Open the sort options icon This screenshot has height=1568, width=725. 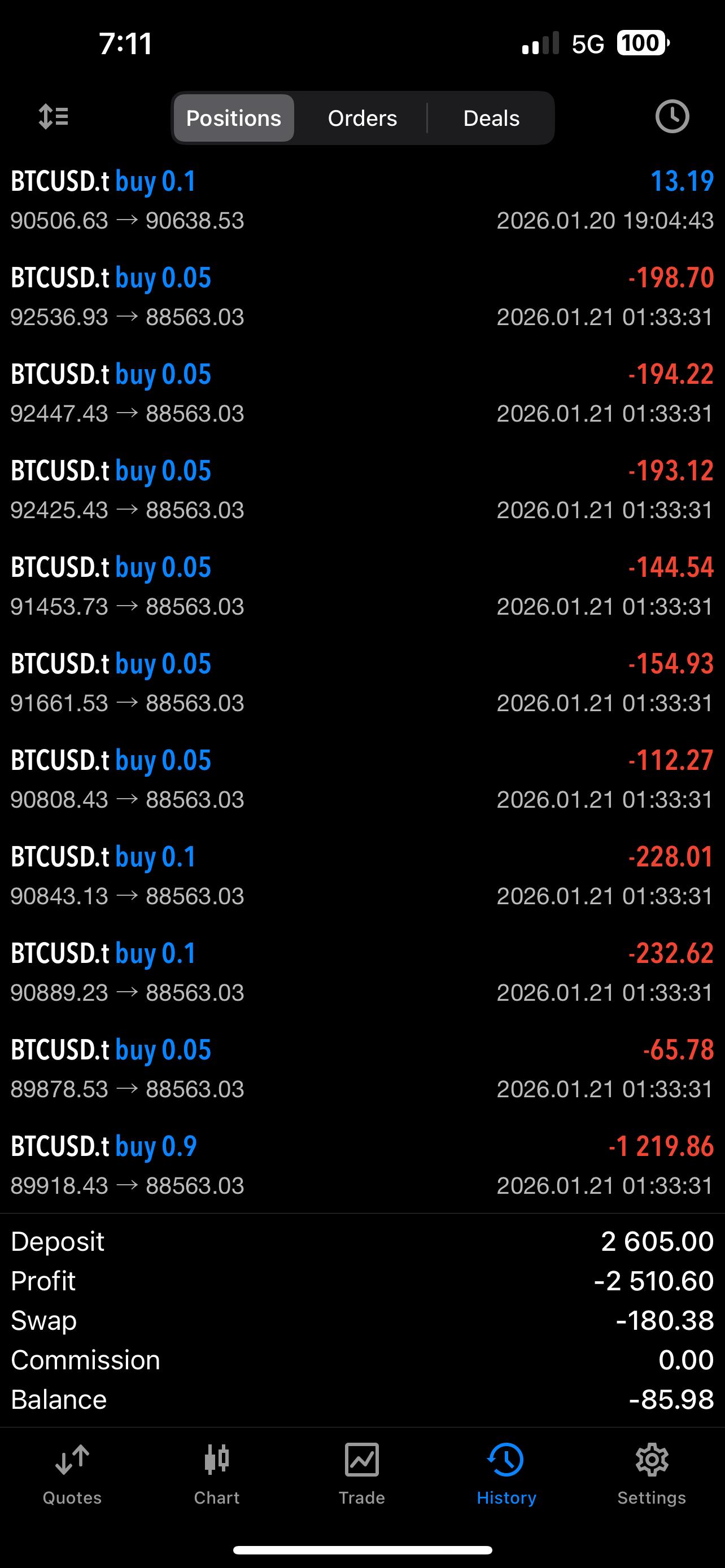point(54,117)
